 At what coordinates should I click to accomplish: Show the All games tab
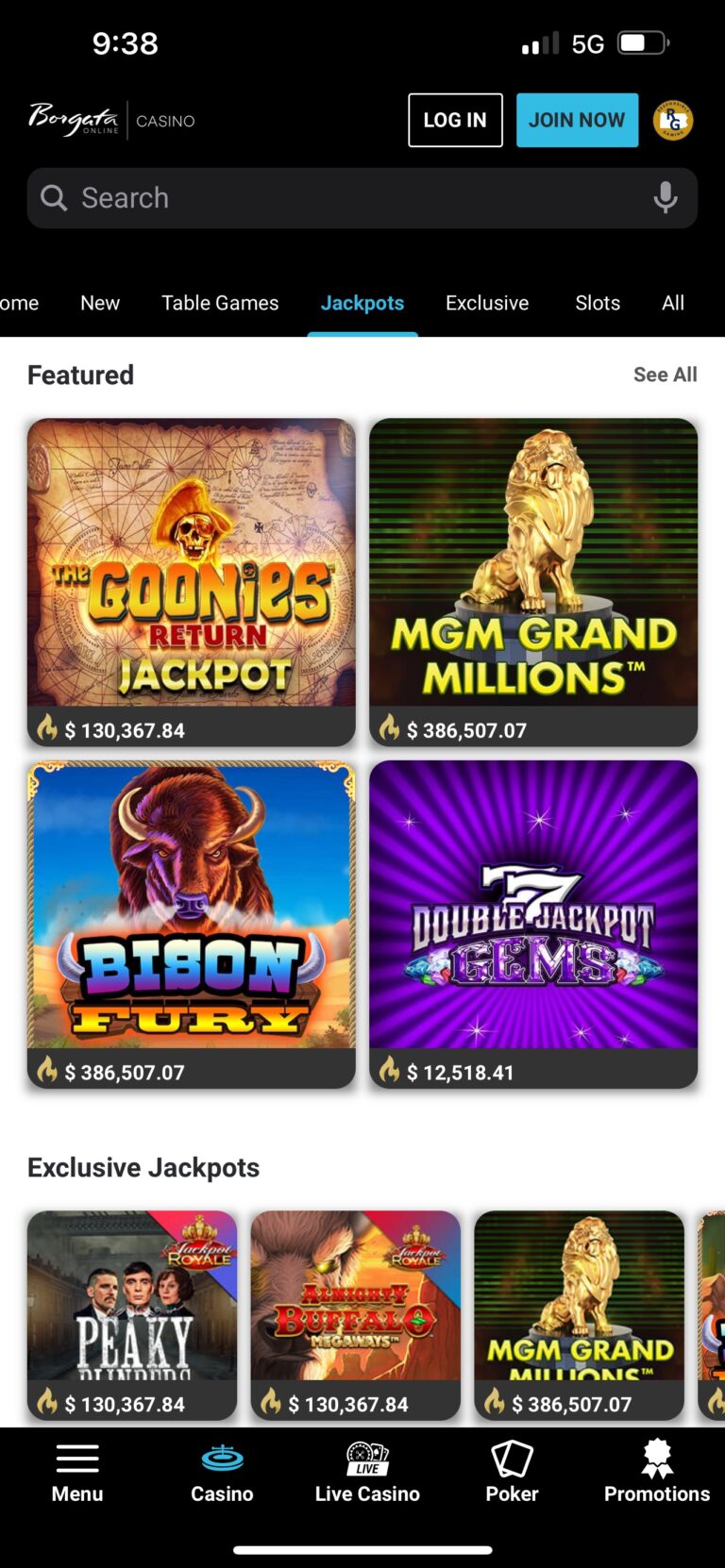point(673,303)
